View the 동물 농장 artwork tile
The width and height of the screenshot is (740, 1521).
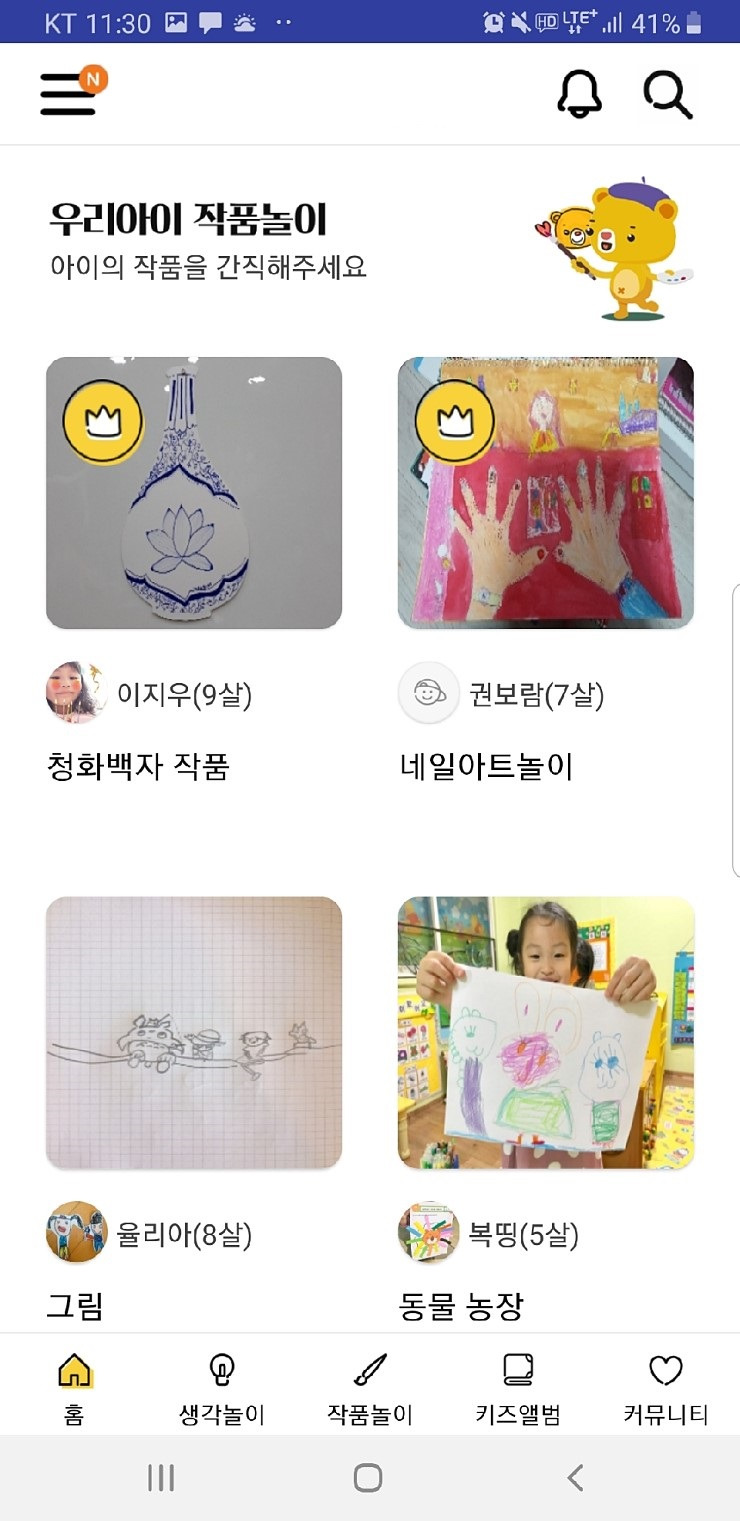point(546,1032)
